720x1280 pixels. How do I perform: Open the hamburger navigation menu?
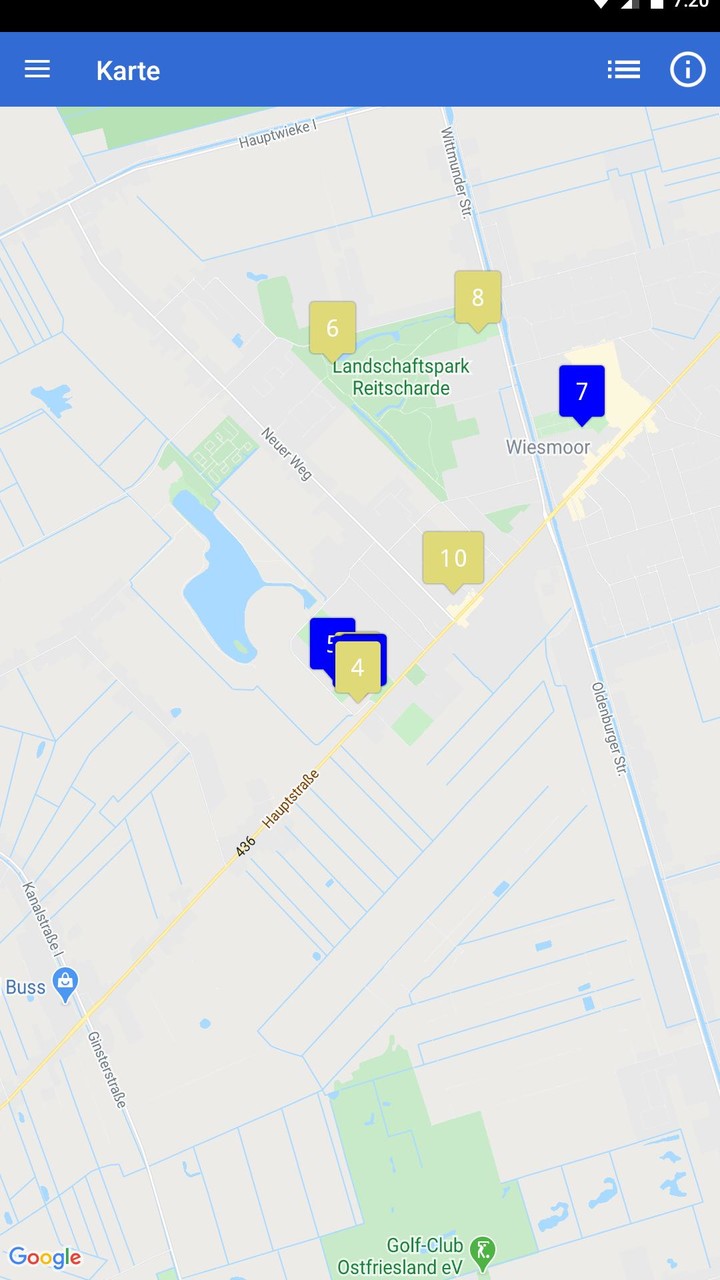coord(37,69)
